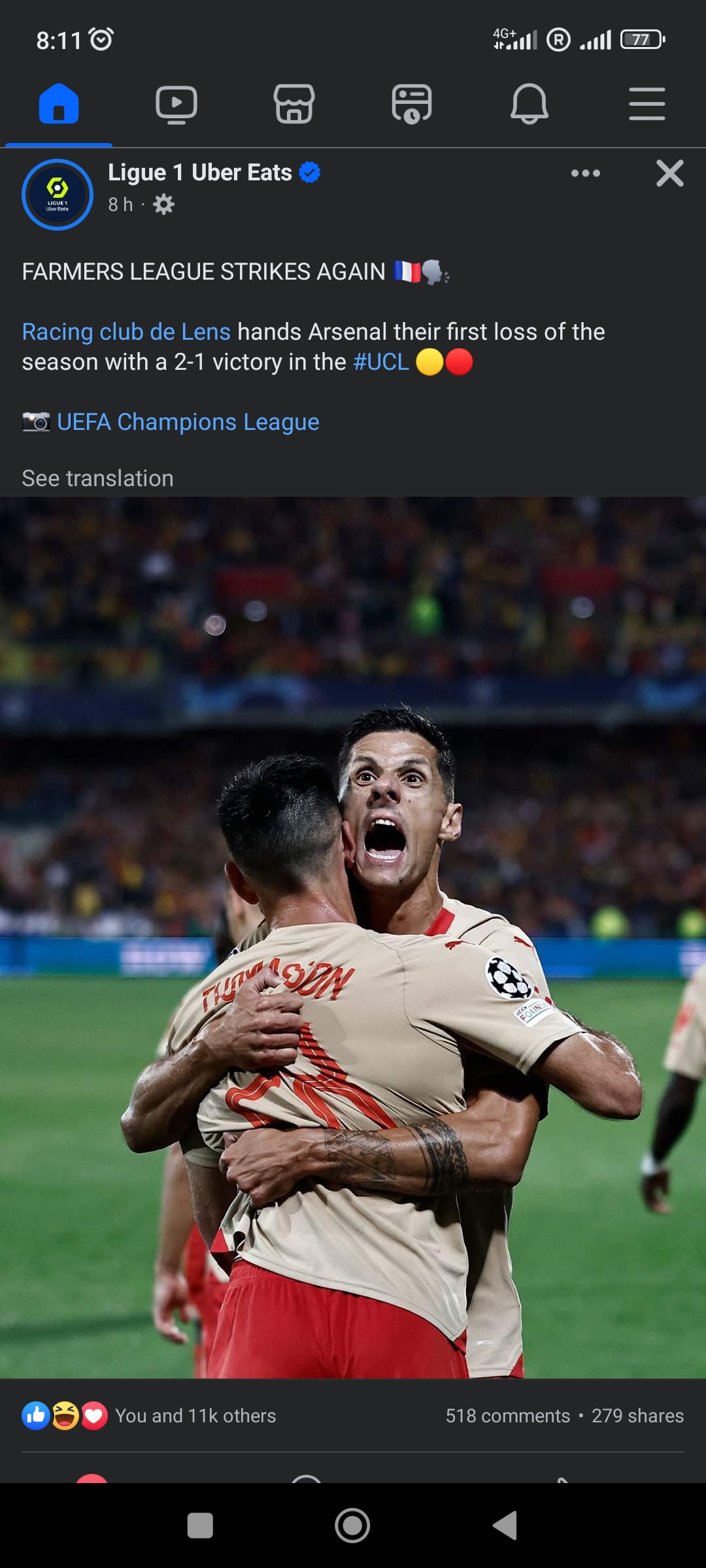706x1568 pixels.
Task: Open the Ligue 1 Uber Eats page name
Action: click(200, 173)
